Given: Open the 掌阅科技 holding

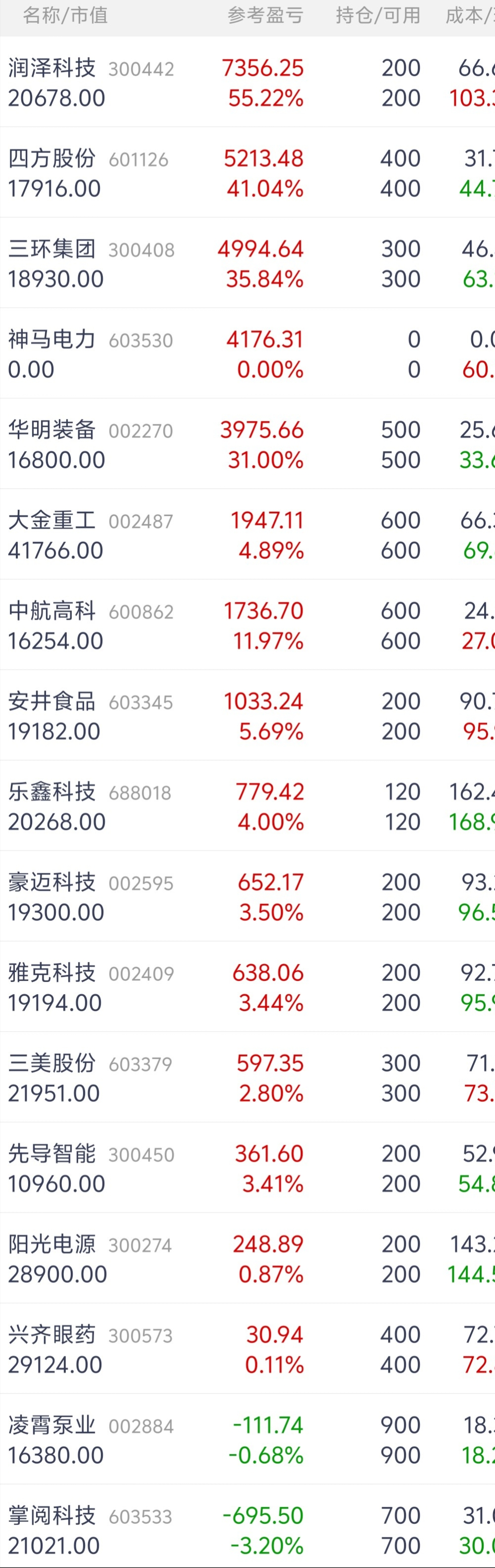Looking at the screenshot, I should point(247,1530).
